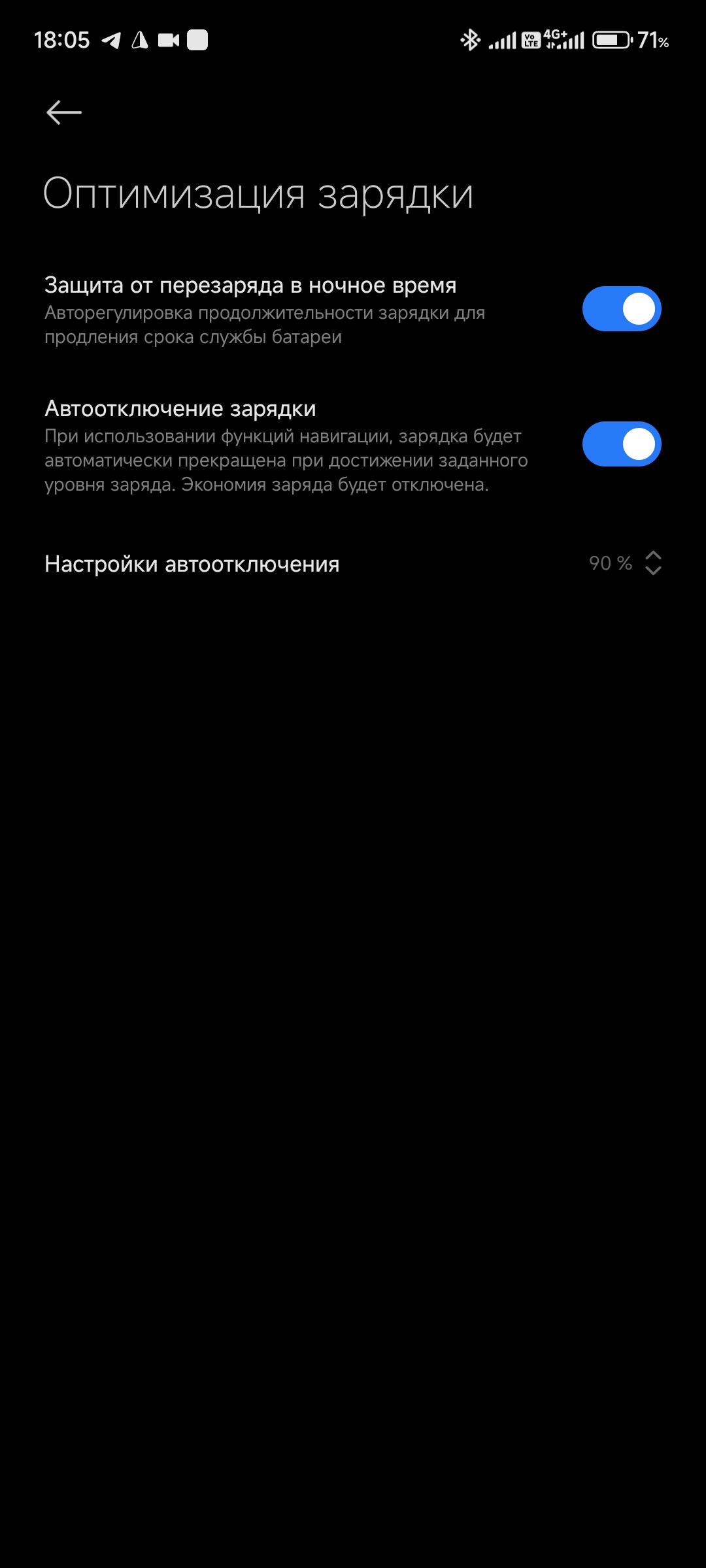Open Настройки автоотключения 90 % picker
The width and height of the screenshot is (706, 1568).
tap(353, 563)
